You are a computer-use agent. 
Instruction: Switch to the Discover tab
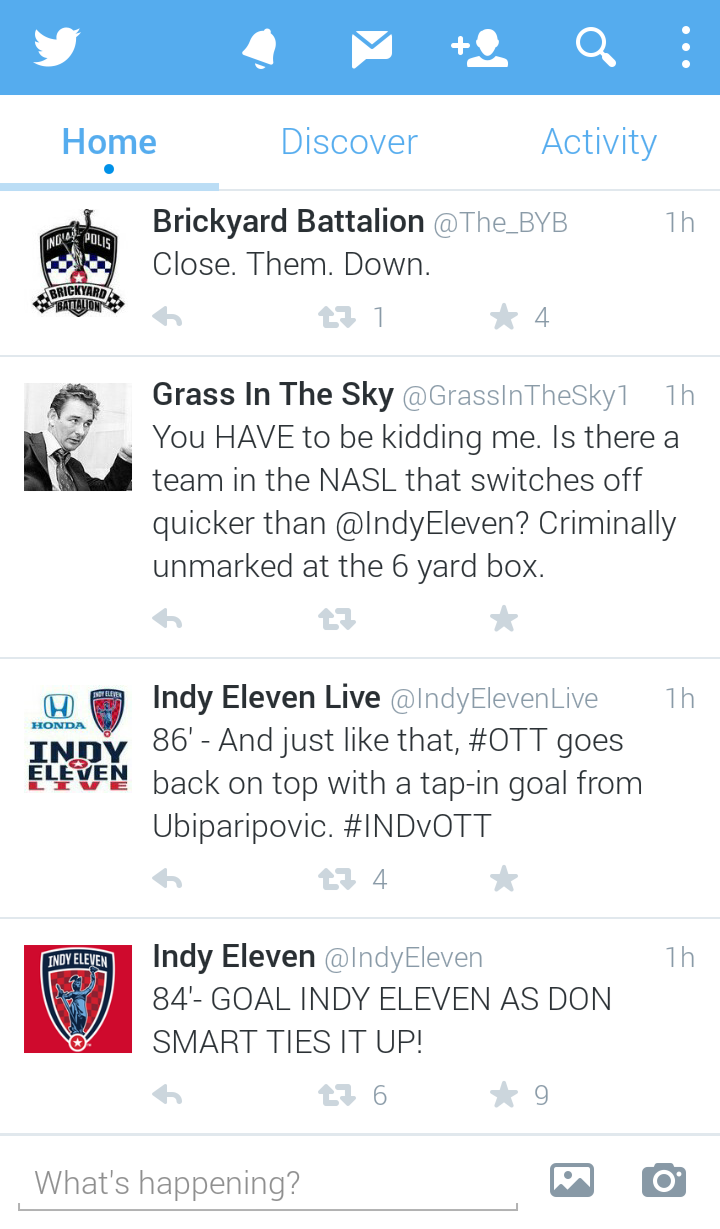(x=349, y=142)
